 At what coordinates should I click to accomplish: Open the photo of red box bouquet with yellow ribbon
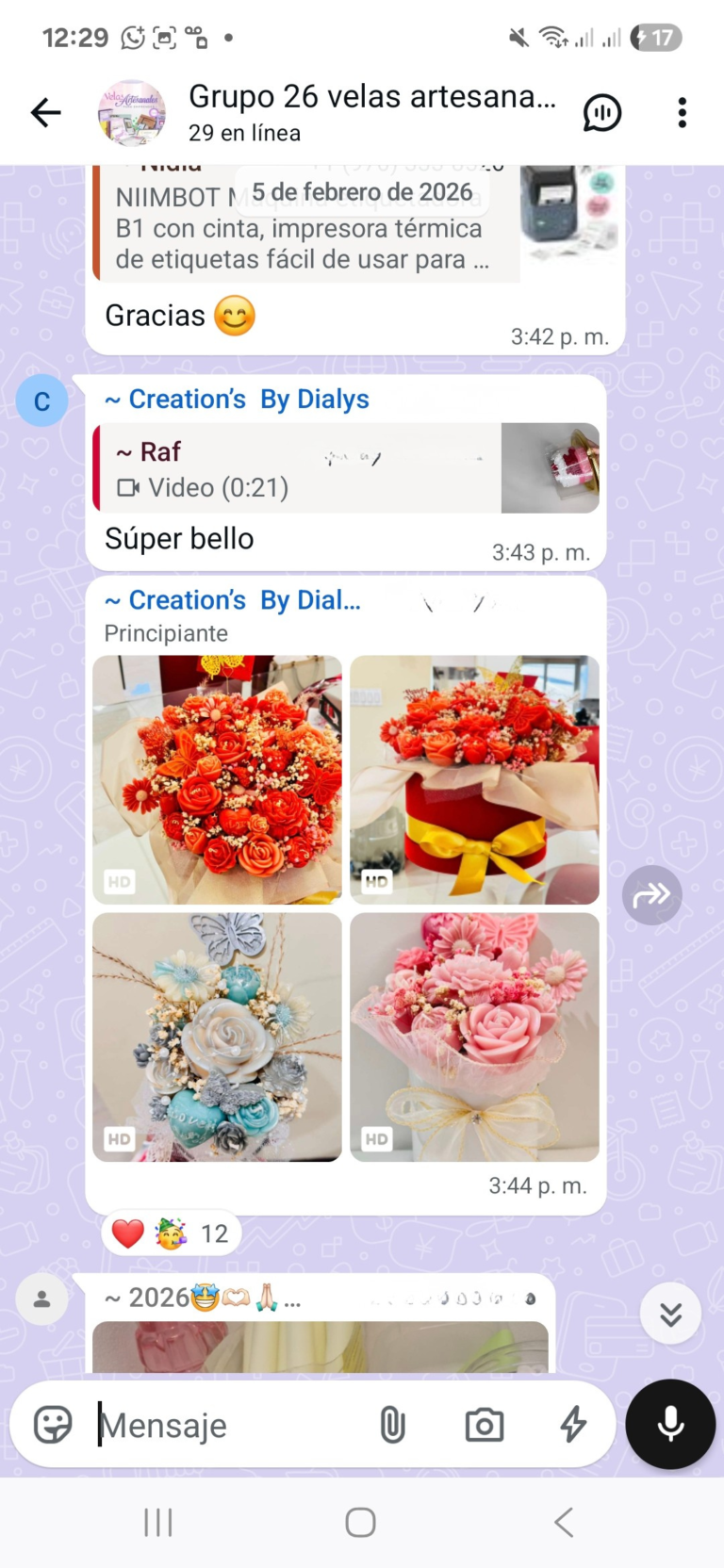(x=474, y=780)
